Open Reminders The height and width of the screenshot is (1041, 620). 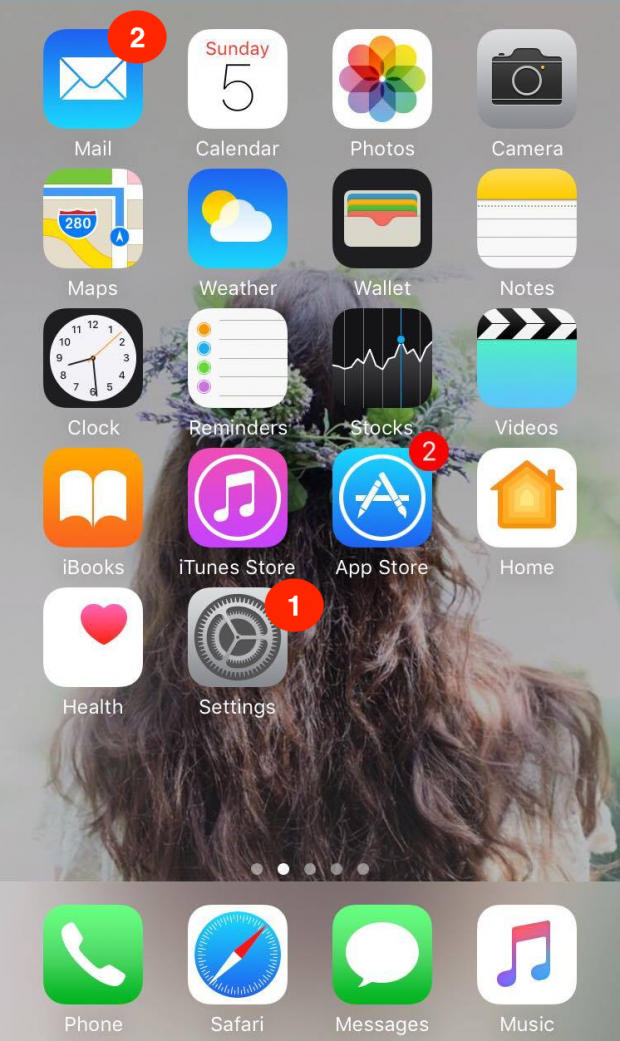pyautogui.click(x=238, y=358)
